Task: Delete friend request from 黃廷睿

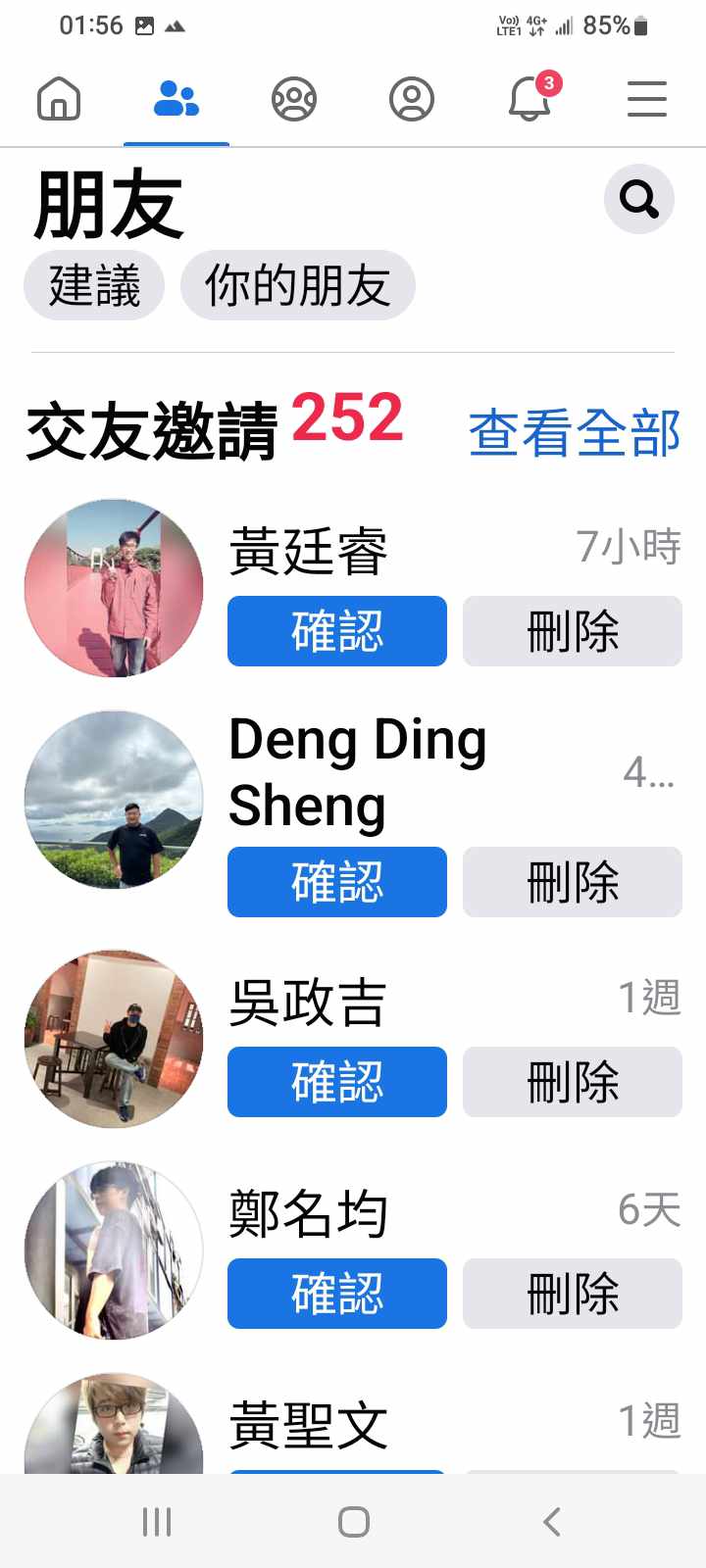Action: (x=573, y=631)
